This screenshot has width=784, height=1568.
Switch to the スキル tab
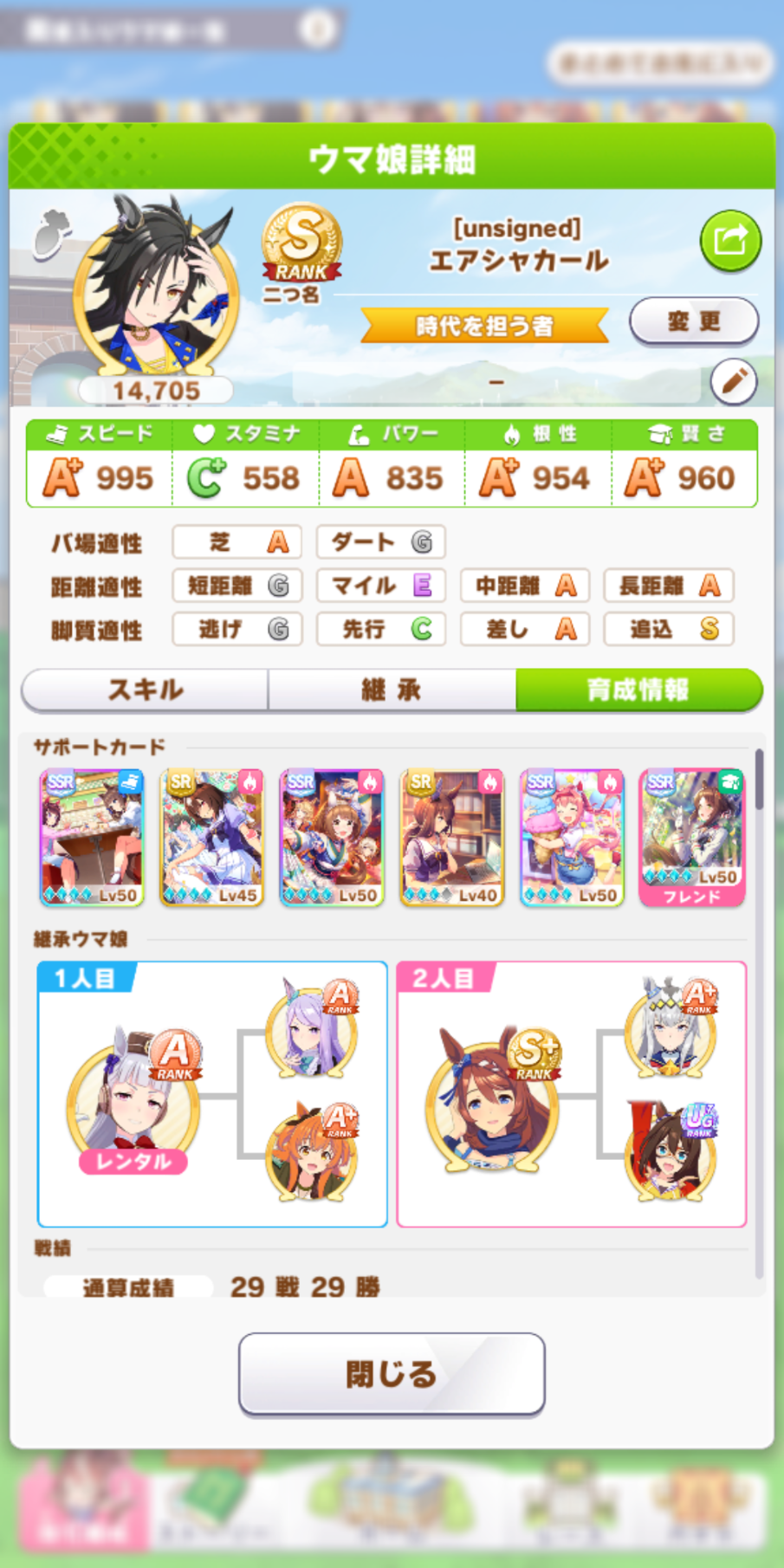(x=145, y=690)
